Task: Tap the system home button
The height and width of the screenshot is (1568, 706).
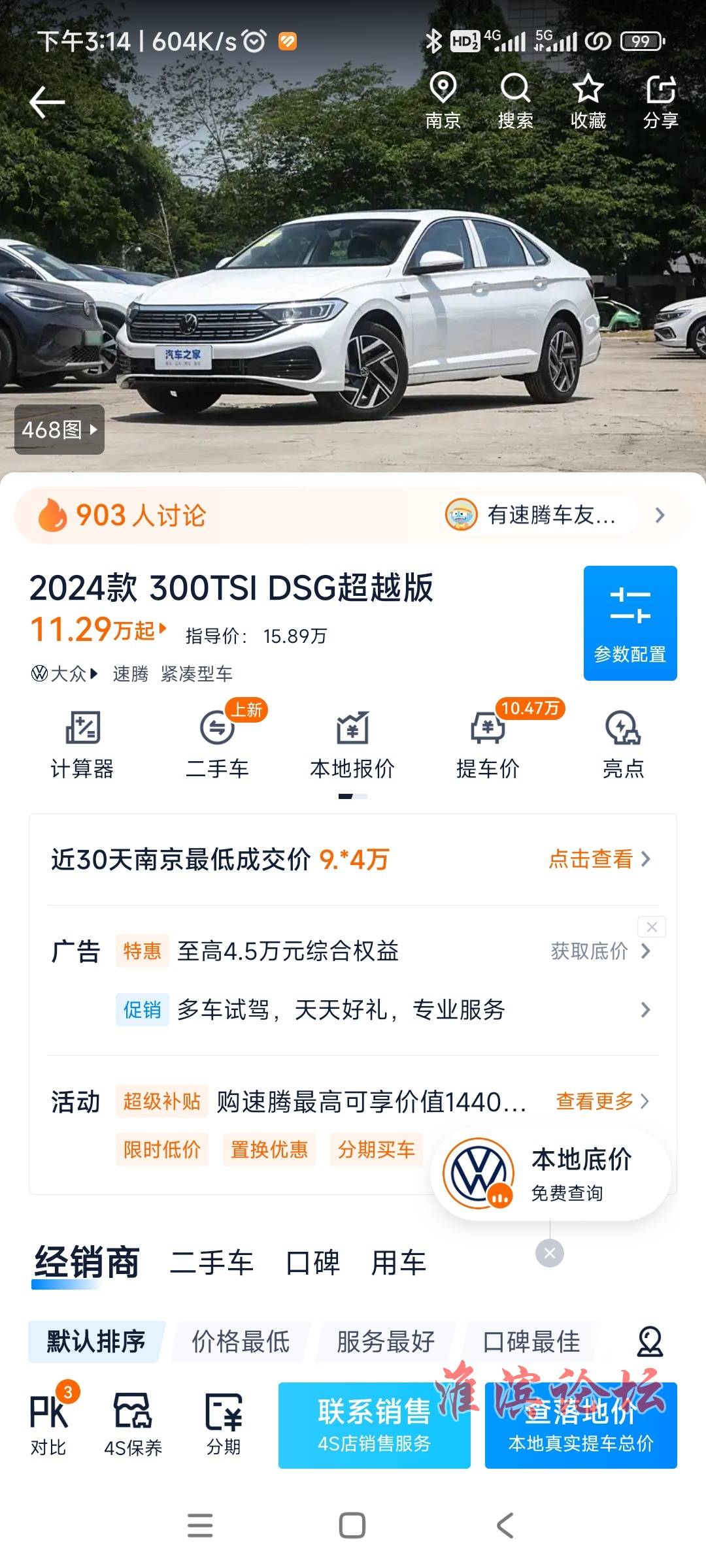Action: pyautogui.click(x=352, y=1526)
